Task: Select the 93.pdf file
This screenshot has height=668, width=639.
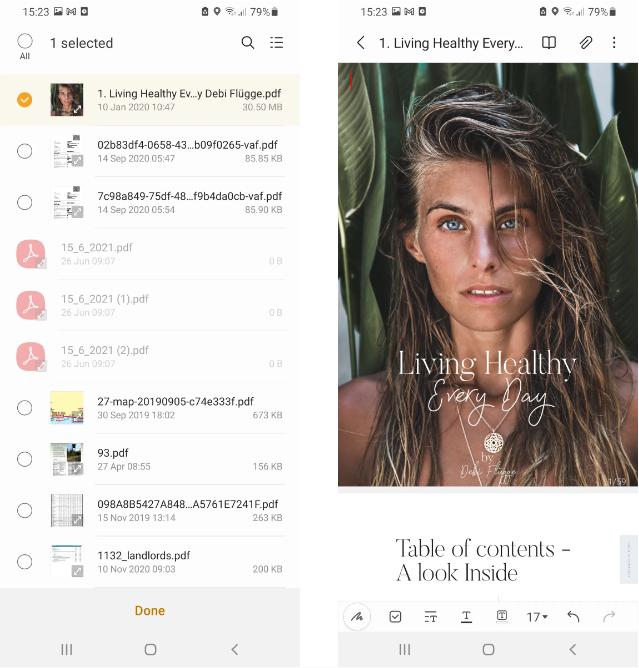Action: pos(25,459)
